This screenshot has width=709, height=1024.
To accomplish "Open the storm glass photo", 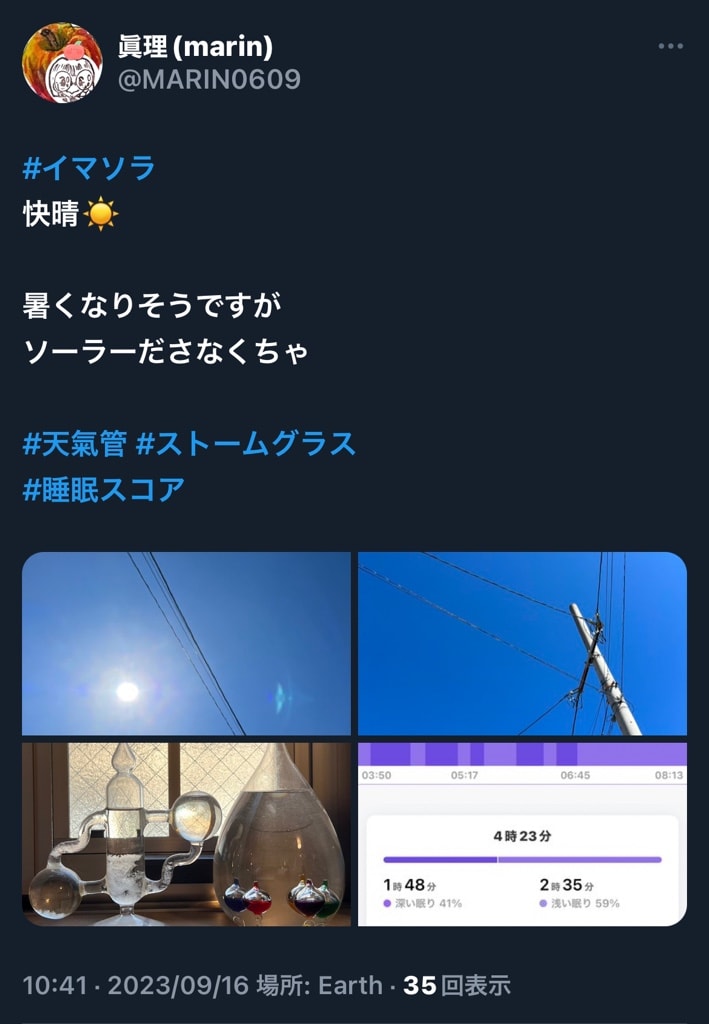I will pyautogui.click(x=186, y=834).
